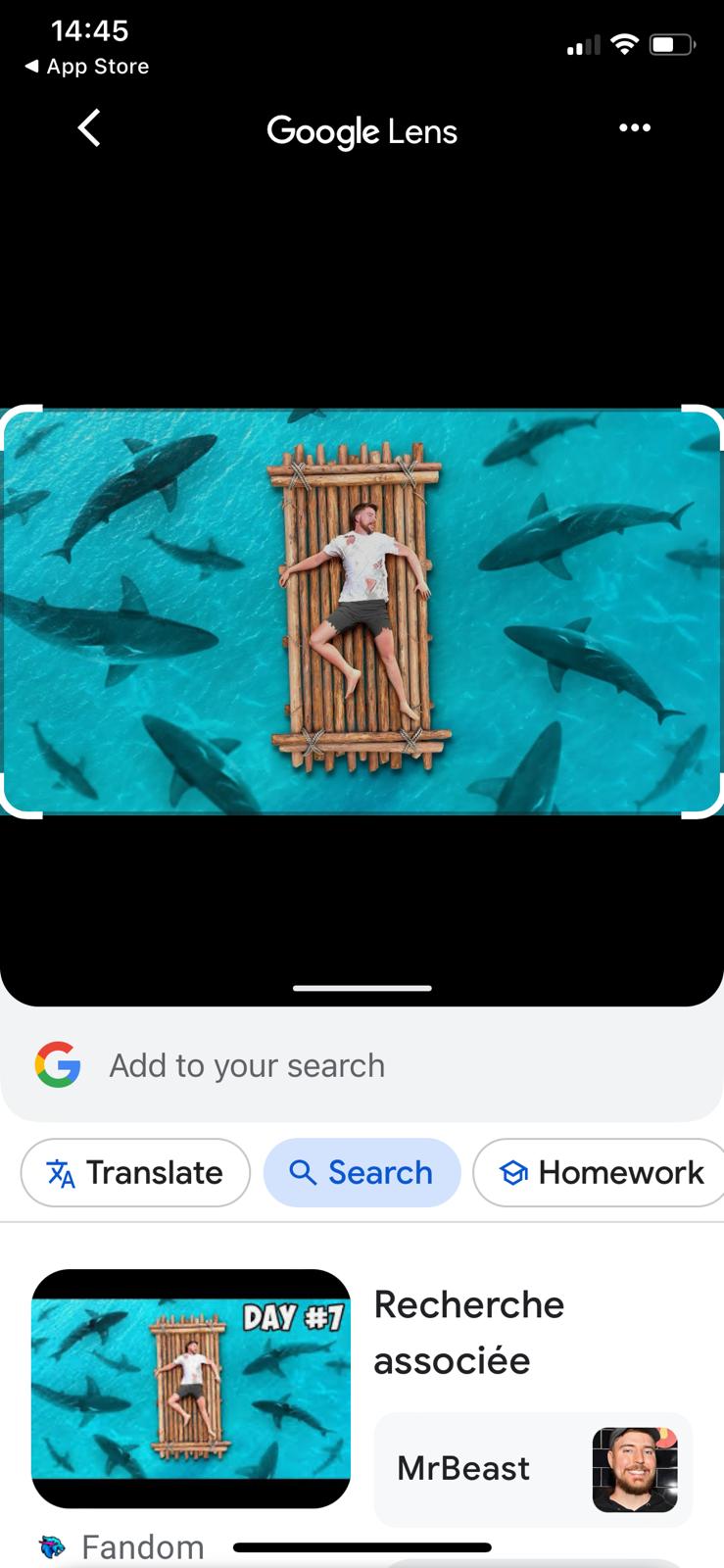
Task: Tap the Google G logo in the search bar
Action: coord(59,1064)
